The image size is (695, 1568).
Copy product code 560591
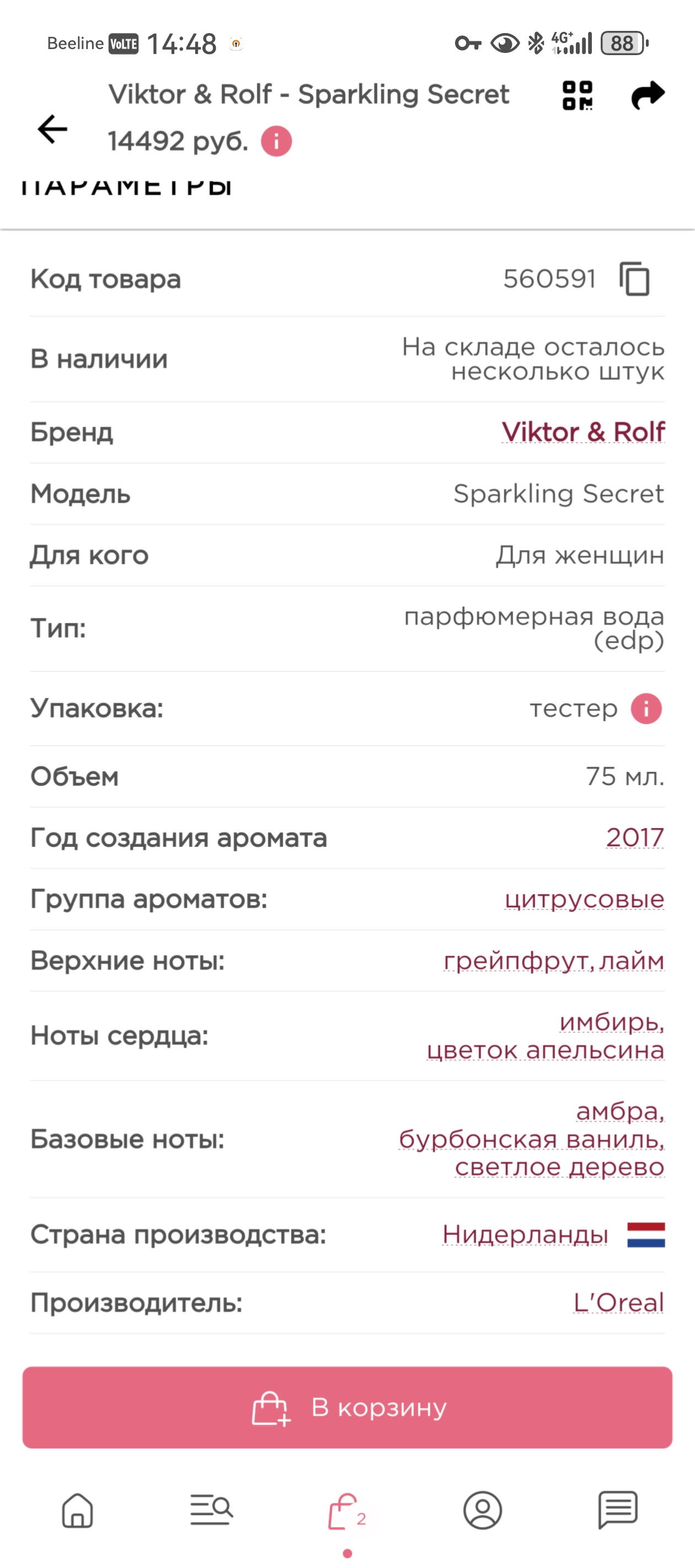(x=635, y=280)
